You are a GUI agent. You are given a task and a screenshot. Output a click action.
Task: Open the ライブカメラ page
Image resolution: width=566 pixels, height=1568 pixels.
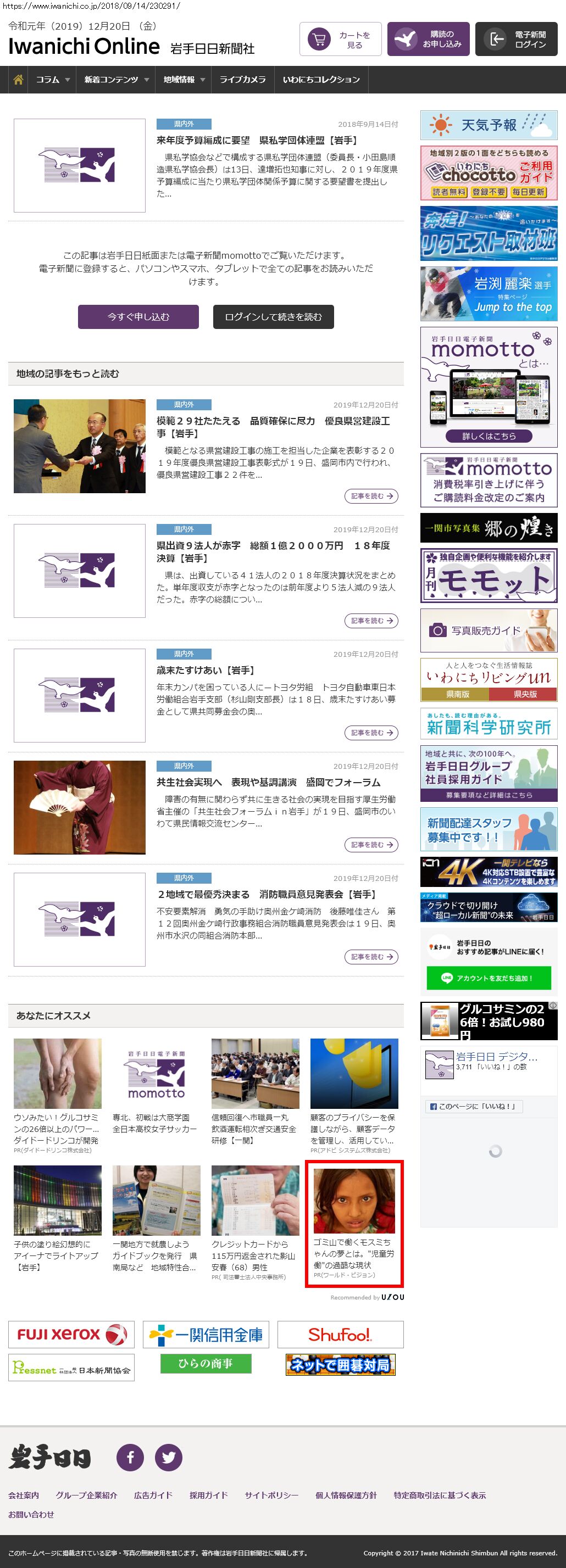pyautogui.click(x=242, y=80)
